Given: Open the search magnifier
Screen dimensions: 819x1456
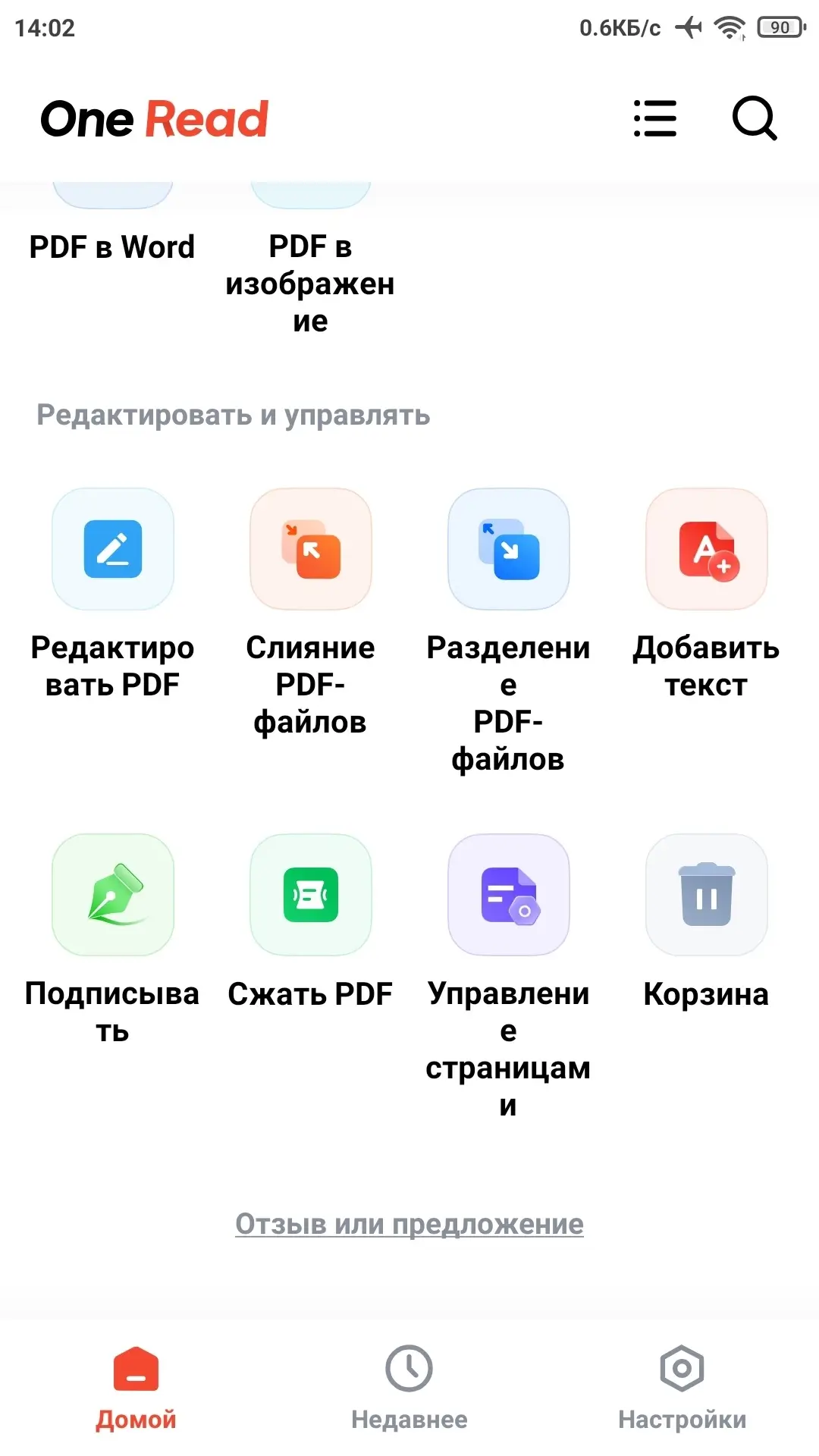Looking at the screenshot, I should point(754,118).
